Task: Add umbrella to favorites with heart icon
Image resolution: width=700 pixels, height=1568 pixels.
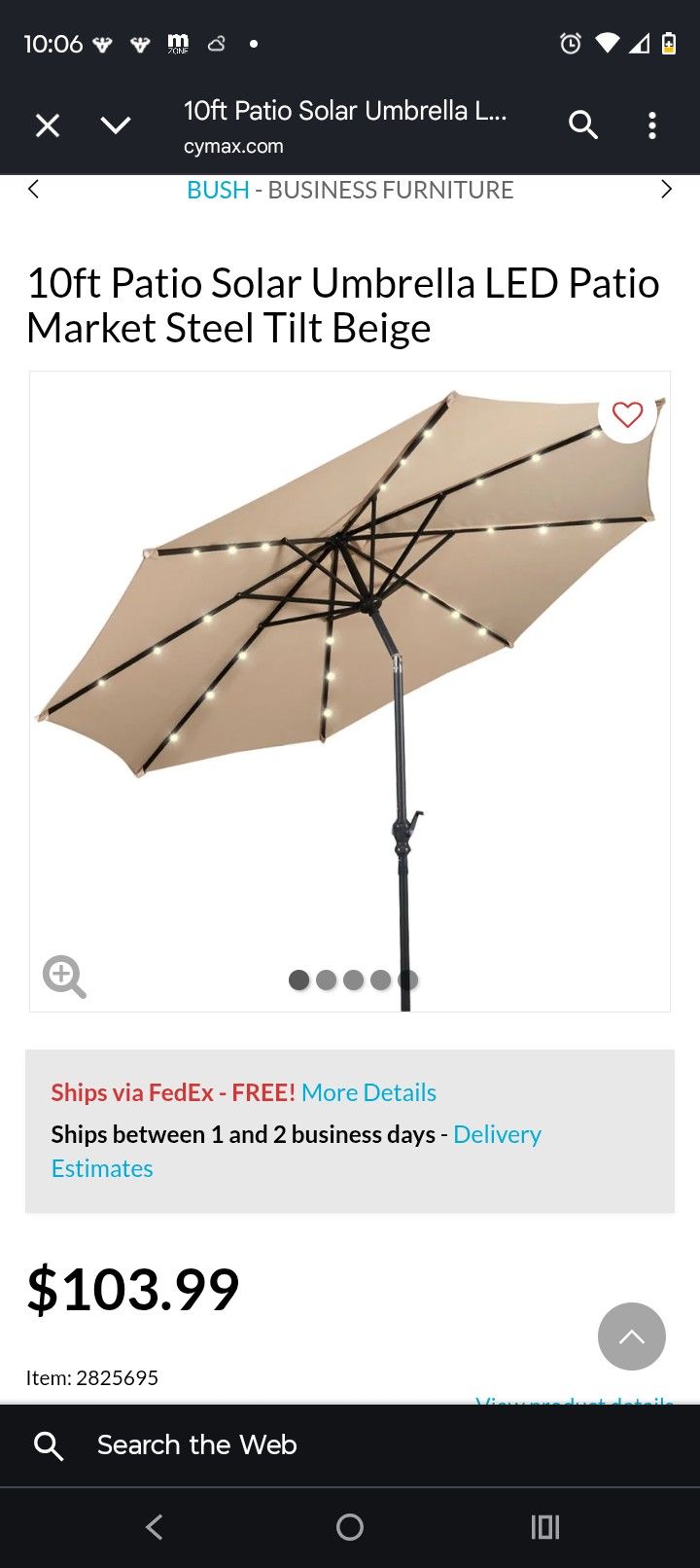Action: point(627,415)
